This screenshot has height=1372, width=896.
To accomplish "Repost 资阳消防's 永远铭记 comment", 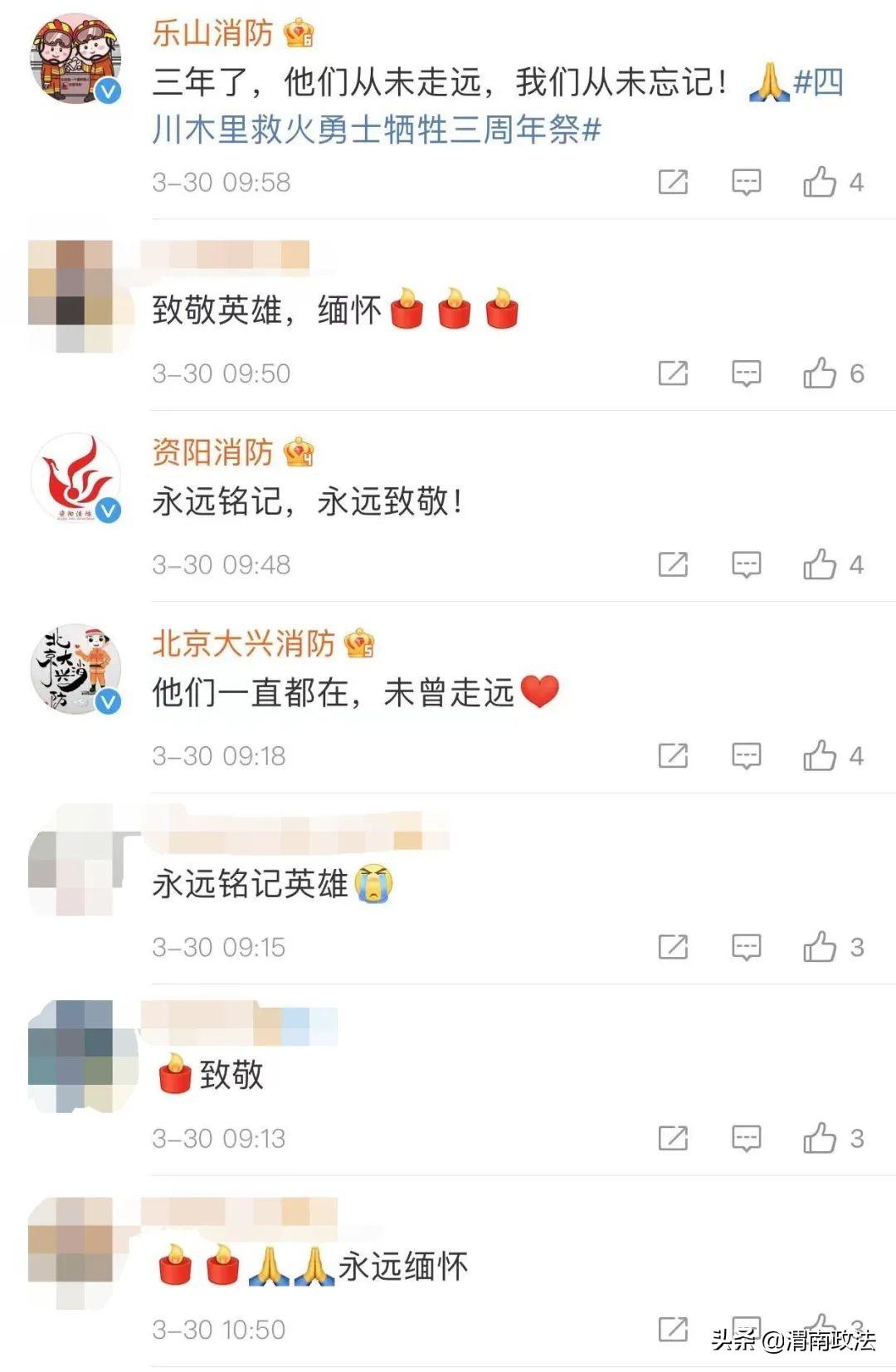I will coord(673,564).
